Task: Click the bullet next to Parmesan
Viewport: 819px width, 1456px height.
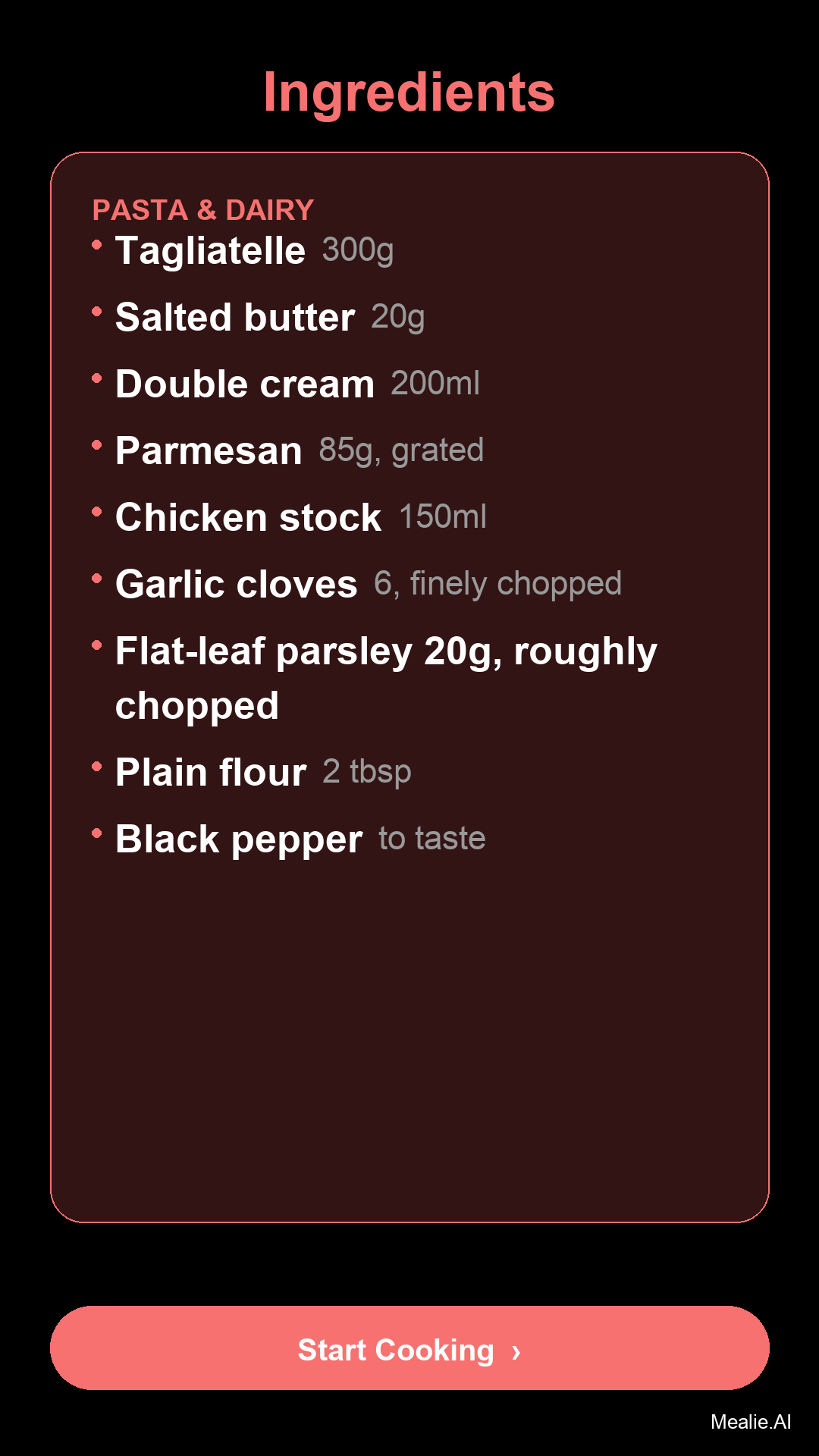Action: (98, 442)
